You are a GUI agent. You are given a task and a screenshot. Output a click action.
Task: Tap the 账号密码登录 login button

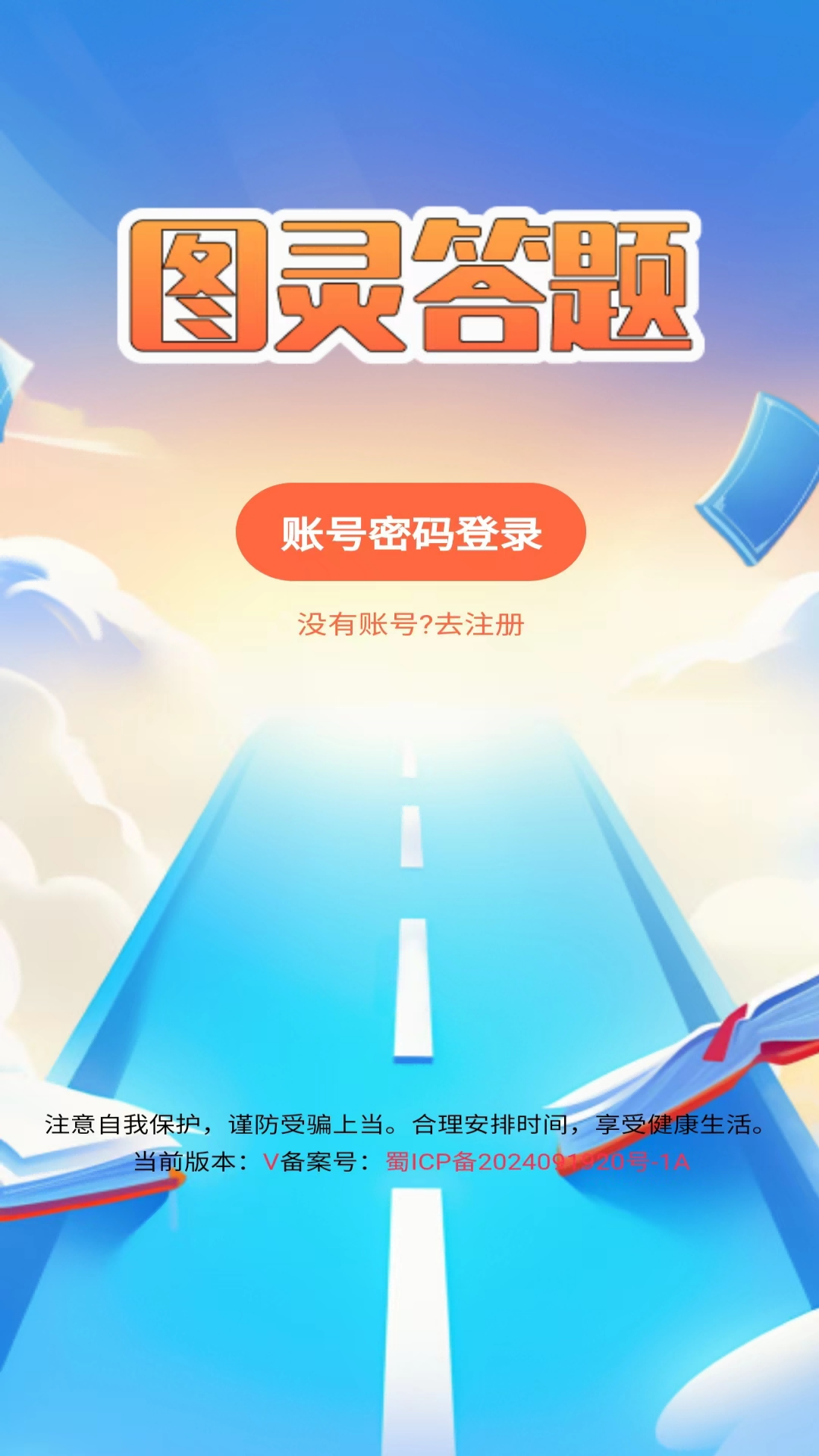410,532
